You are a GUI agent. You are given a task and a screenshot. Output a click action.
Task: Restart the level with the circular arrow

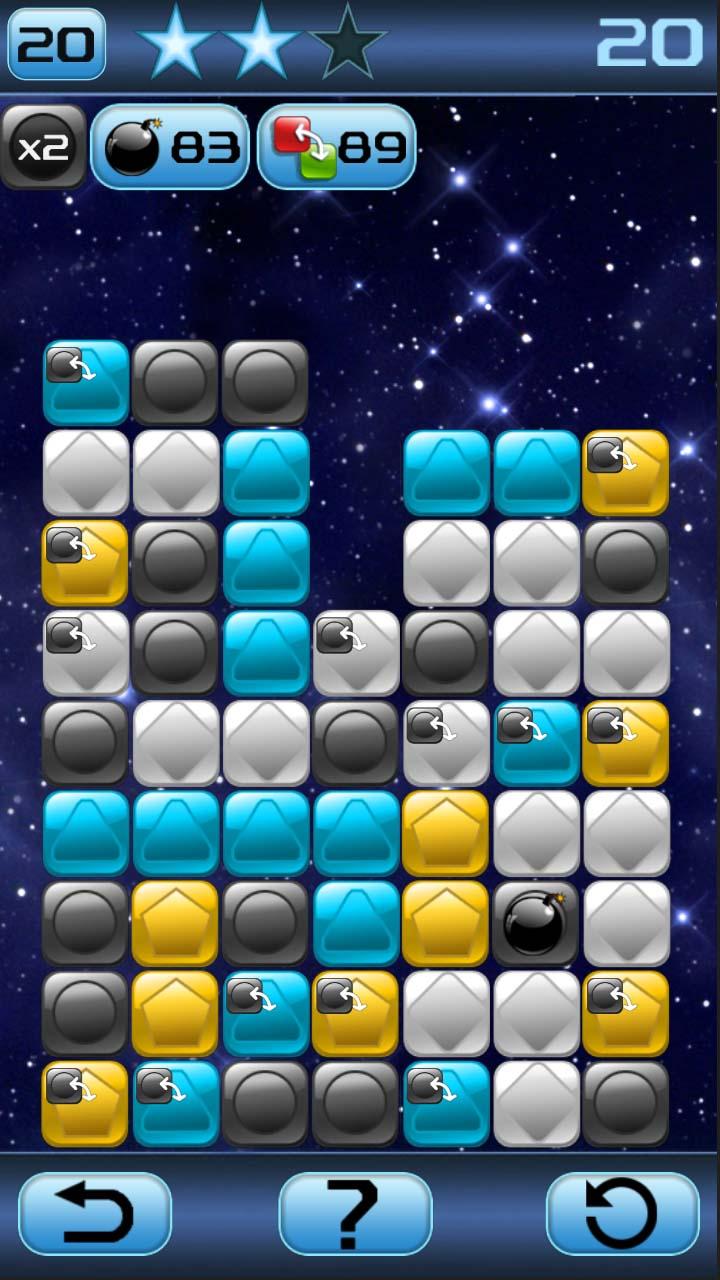click(622, 1213)
